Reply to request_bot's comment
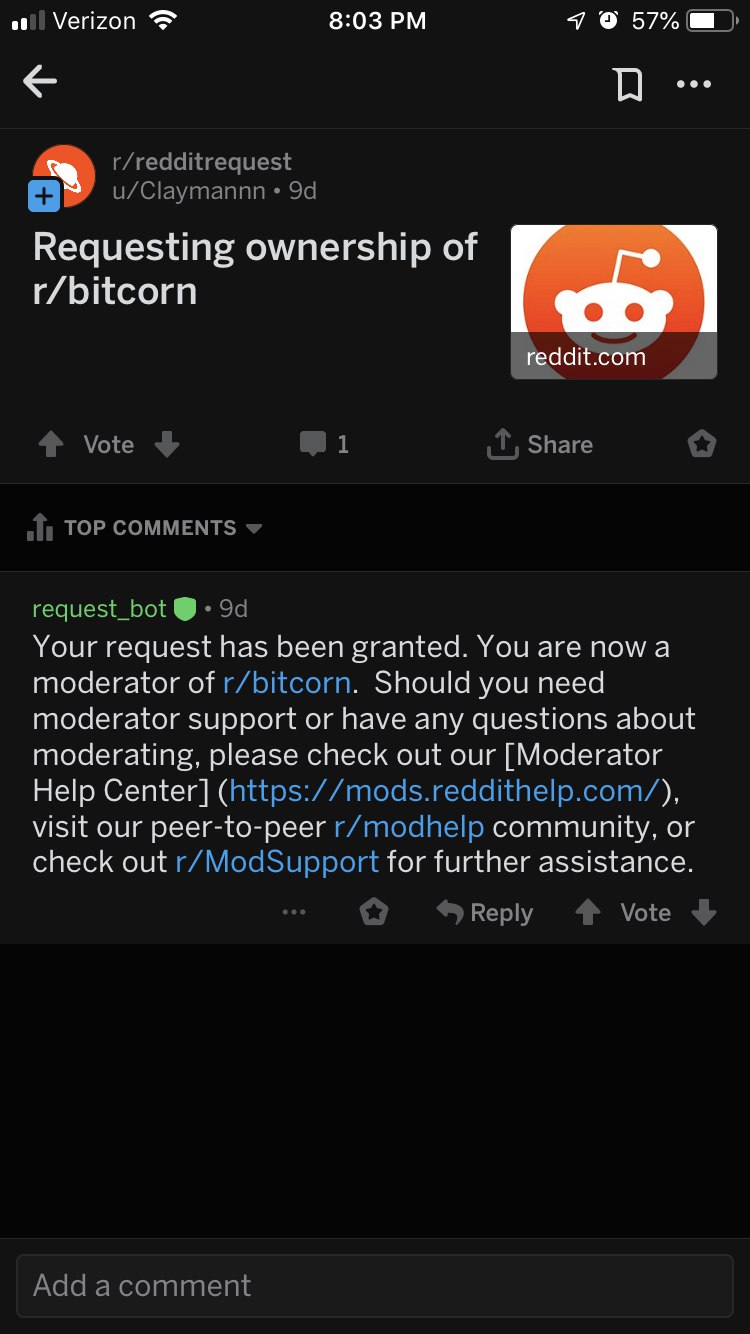 (485, 912)
